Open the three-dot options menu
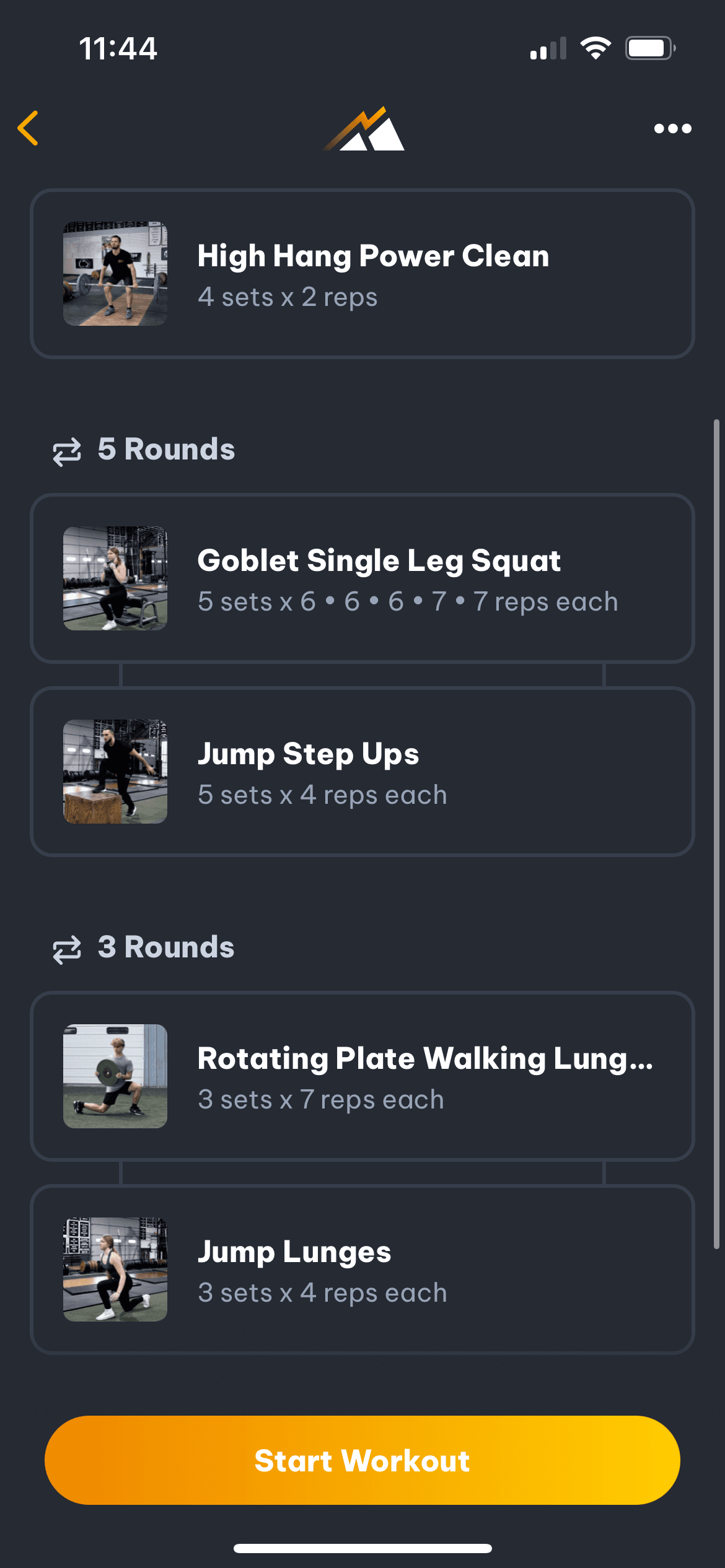Viewport: 725px width, 1568px height. [672, 128]
